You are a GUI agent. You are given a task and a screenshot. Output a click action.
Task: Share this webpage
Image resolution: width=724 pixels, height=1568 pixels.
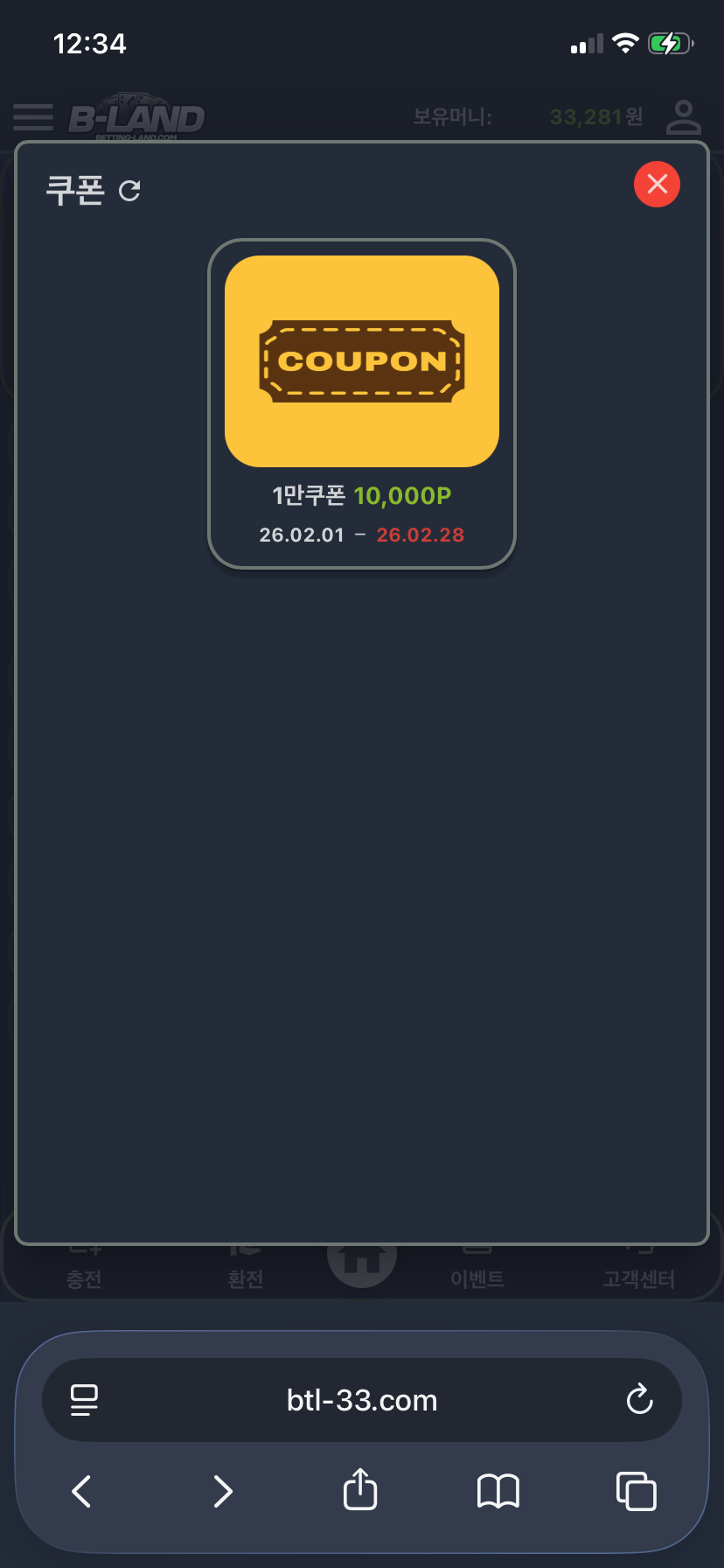click(360, 1489)
